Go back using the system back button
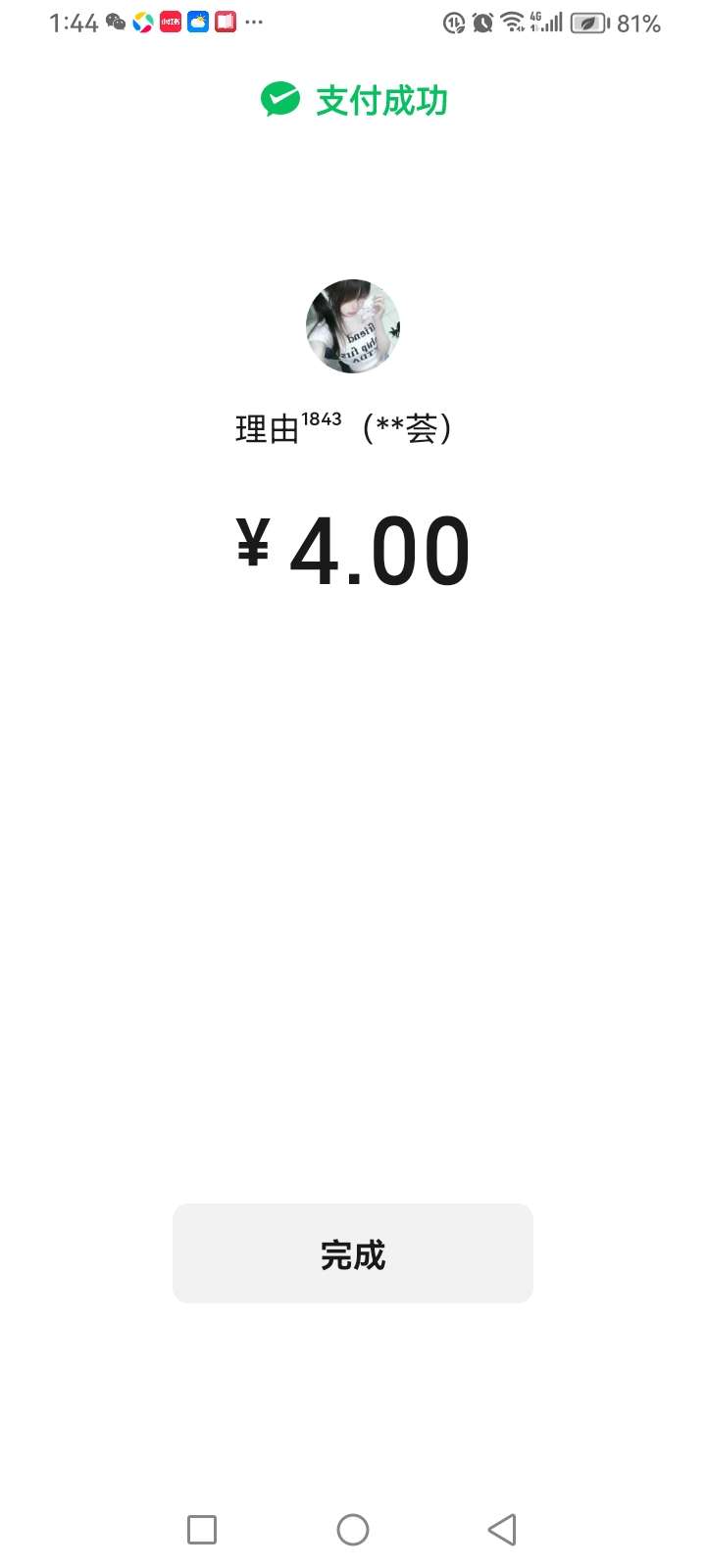Viewport: 706px width, 1568px height. pos(502,1530)
